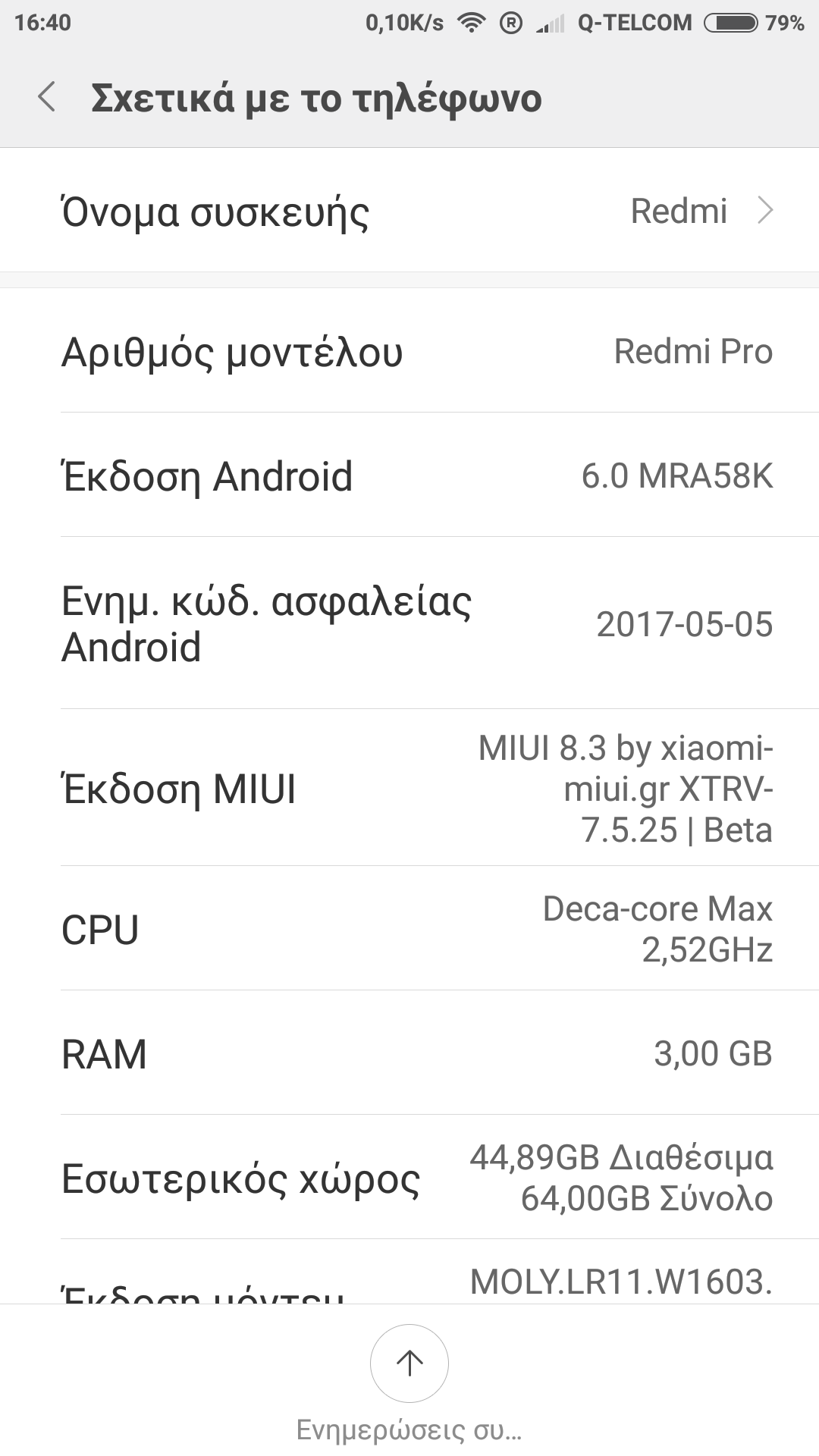Tap the RAM row
The width and height of the screenshot is (819, 1456).
click(x=409, y=1053)
